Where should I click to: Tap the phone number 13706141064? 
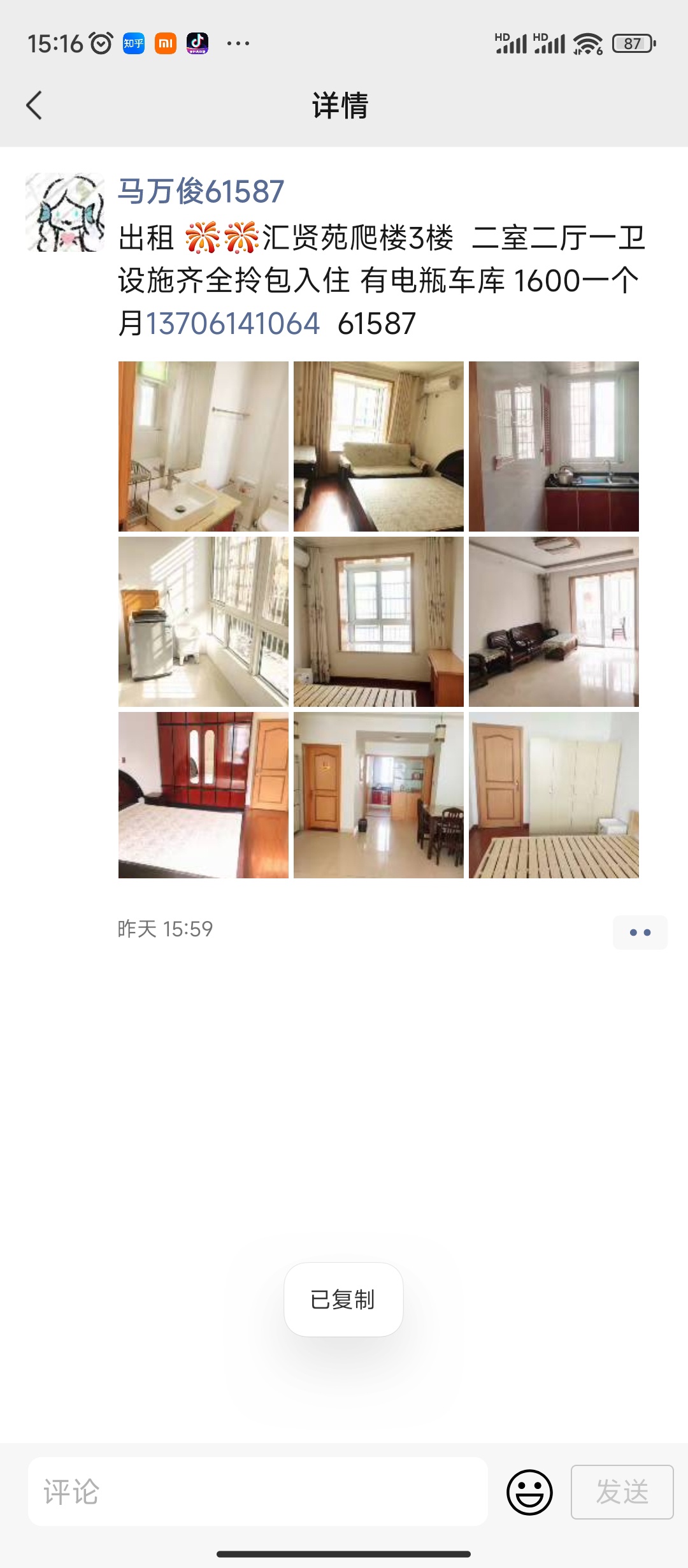pos(233,324)
